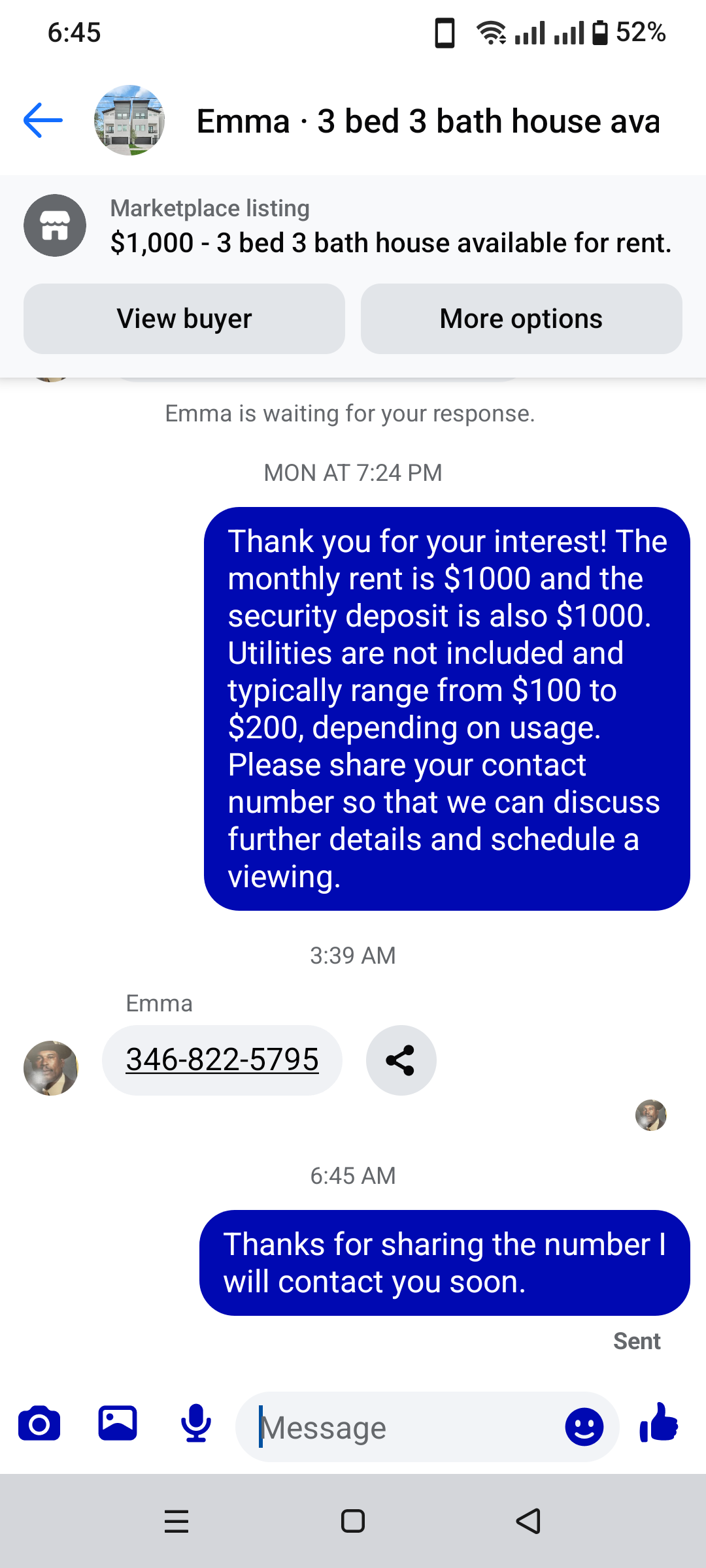Open the camera to take a photo
The height and width of the screenshot is (1568, 706).
point(39,1424)
